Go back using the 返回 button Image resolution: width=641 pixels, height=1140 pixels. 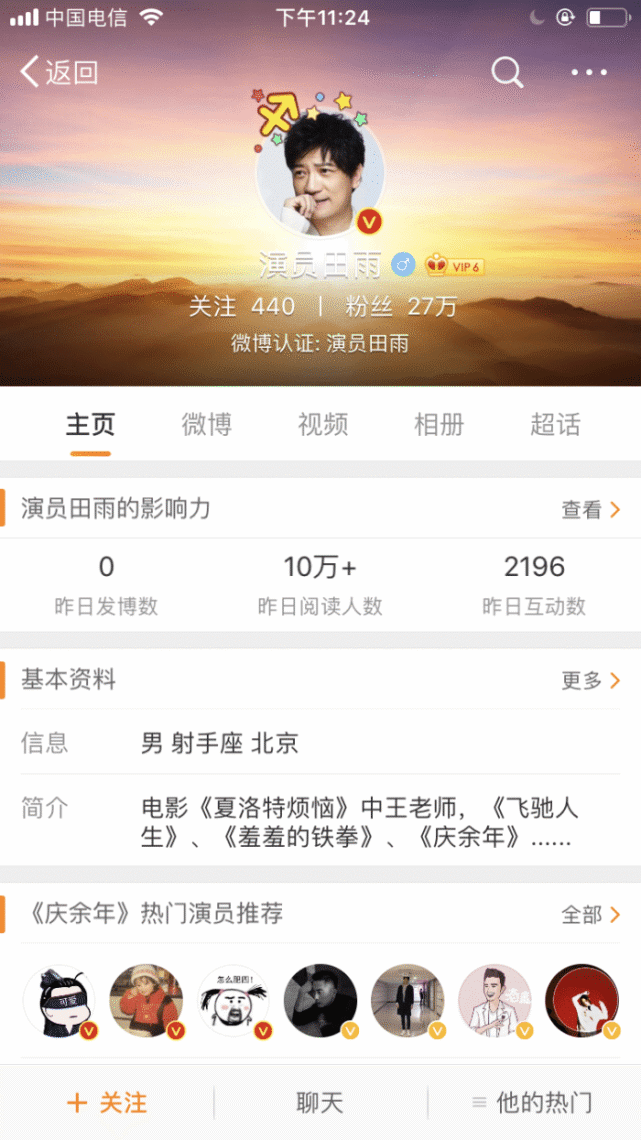60,72
